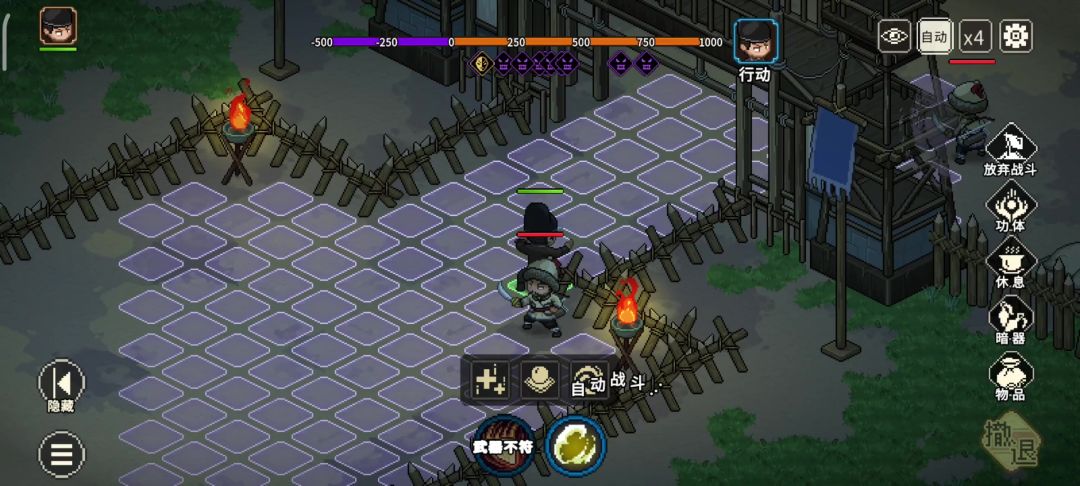Tap the 撤退 retreat button
The height and width of the screenshot is (486, 1080).
click(1011, 439)
